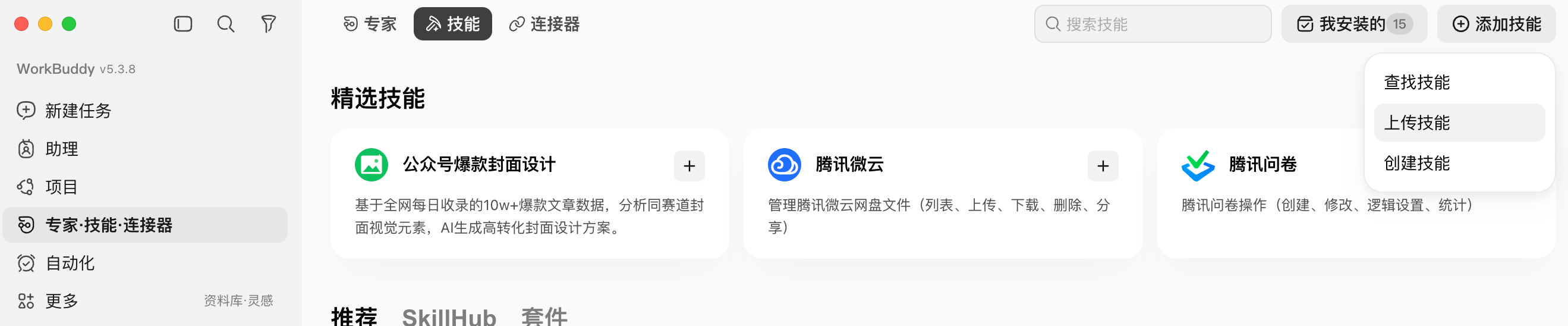Image resolution: width=1568 pixels, height=326 pixels.
Task: Tap the filter funnel icon
Action: click(x=269, y=24)
